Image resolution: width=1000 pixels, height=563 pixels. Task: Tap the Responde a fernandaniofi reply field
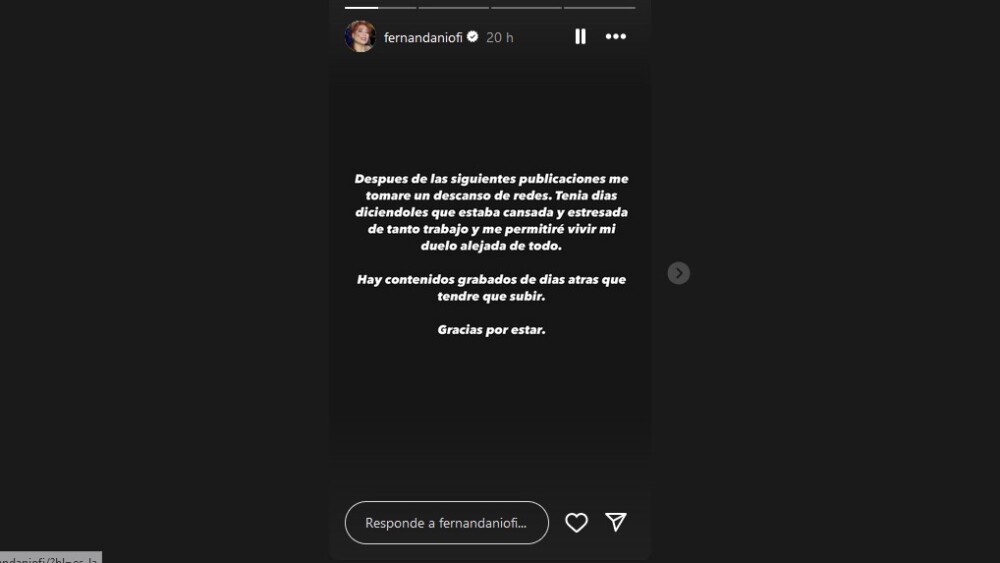pyautogui.click(x=446, y=523)
